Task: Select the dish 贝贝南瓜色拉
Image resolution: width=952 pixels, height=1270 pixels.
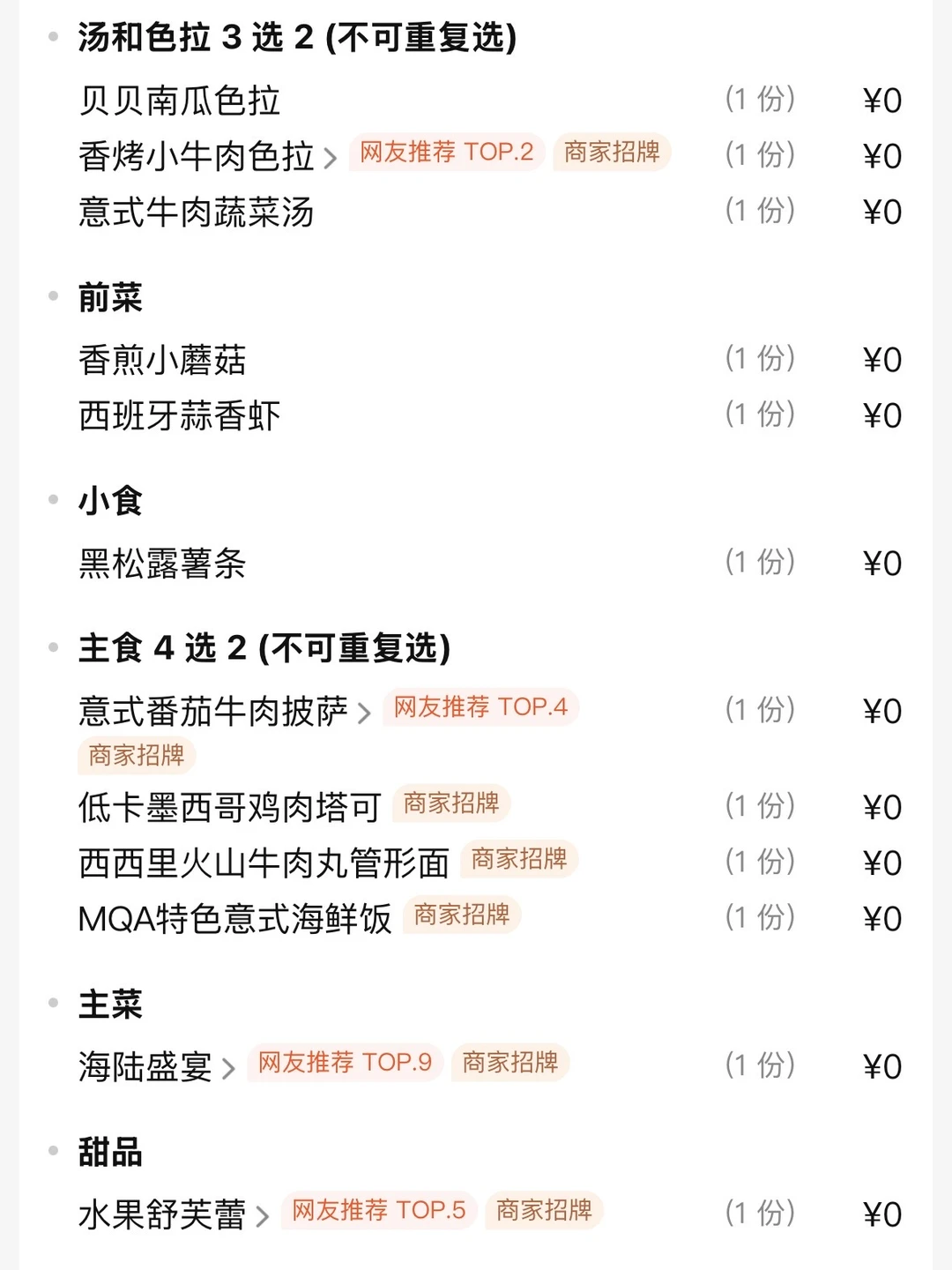Action: click(x=178, y=100)
